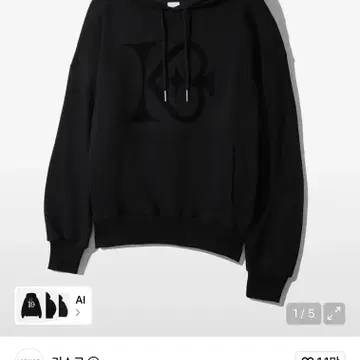The image size is (360, 360).
Task: Open the AI similar items suggestion
Action: pos(53,305)
